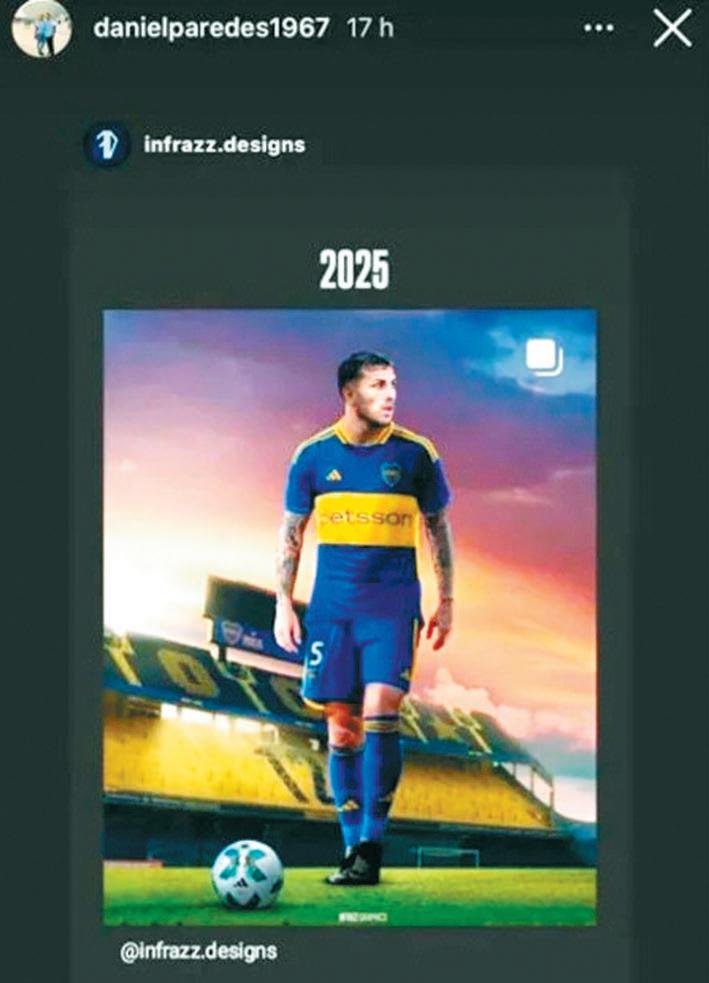
Task: Open danielparedes1967 profile picture
Action: pos(42,28)
